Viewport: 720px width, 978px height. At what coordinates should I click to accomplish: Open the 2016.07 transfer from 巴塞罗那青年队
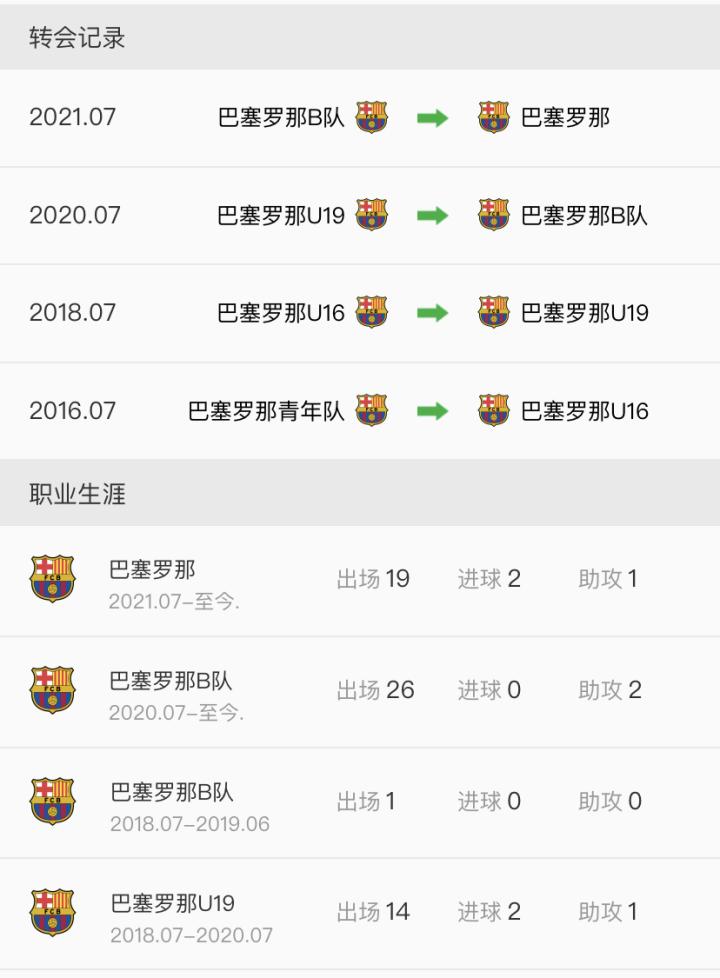click(x=360, y=411)
